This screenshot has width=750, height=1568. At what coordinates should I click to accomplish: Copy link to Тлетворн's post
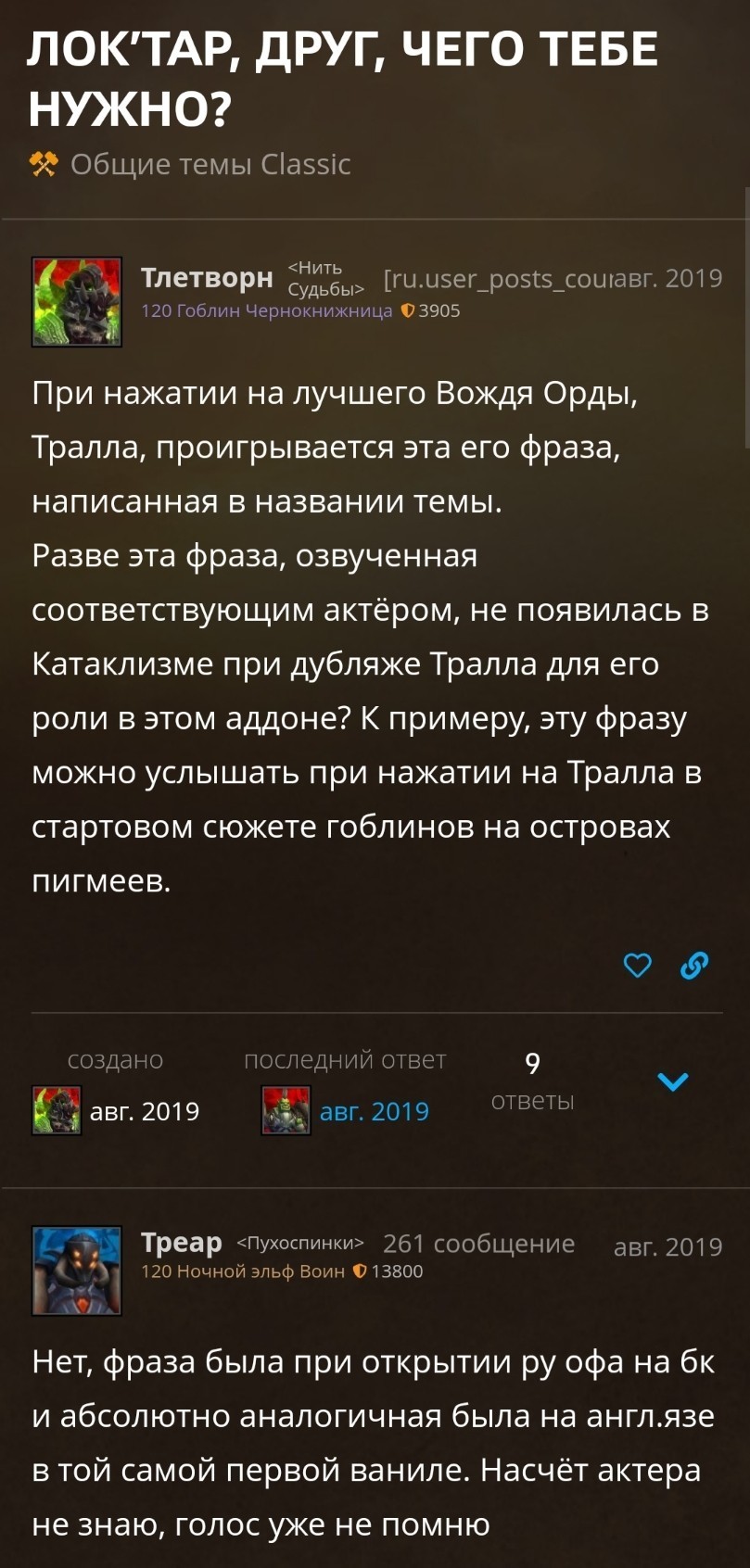(x=694, y=966)
